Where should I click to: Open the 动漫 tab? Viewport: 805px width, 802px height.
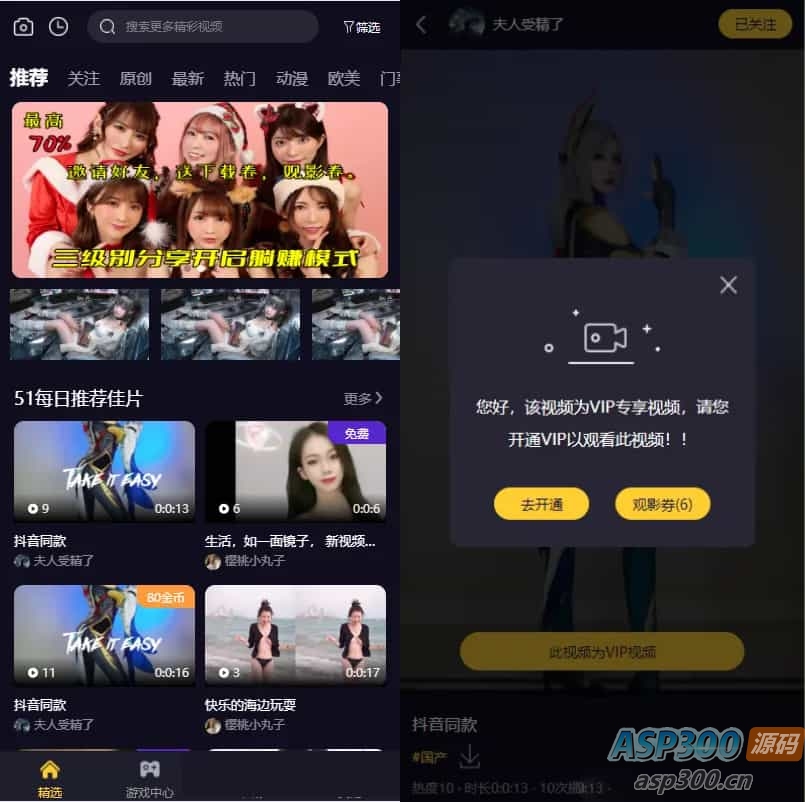tap(292, 78)
